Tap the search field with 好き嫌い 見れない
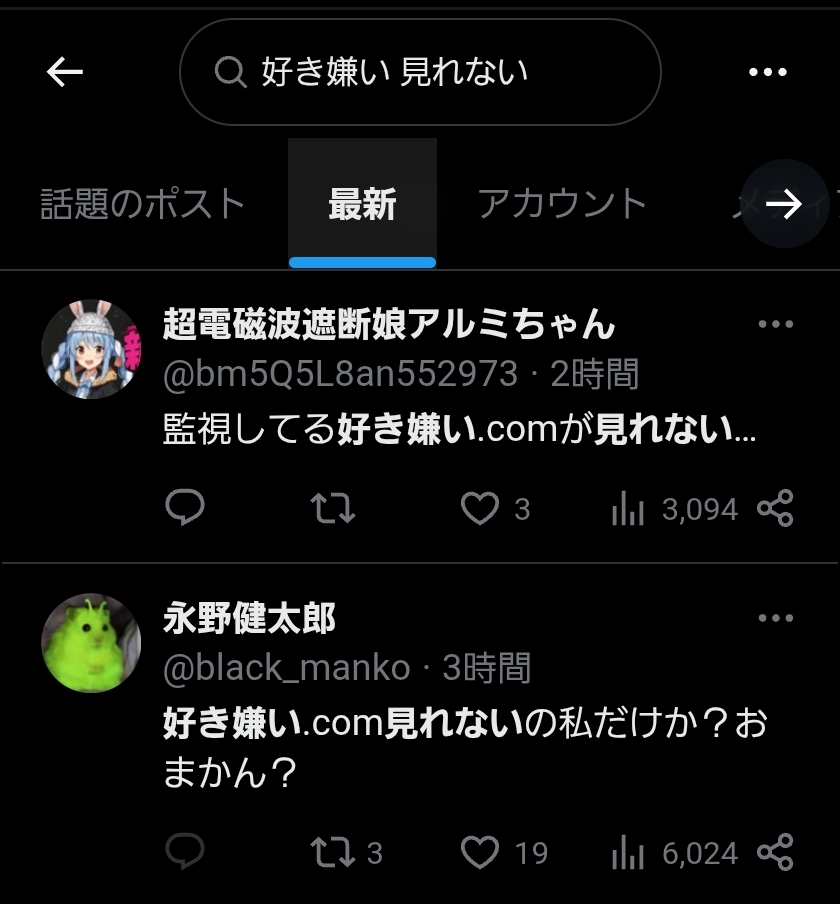This screenshot has height=904, width=840. pyautogui.click(x=420, y=72)
